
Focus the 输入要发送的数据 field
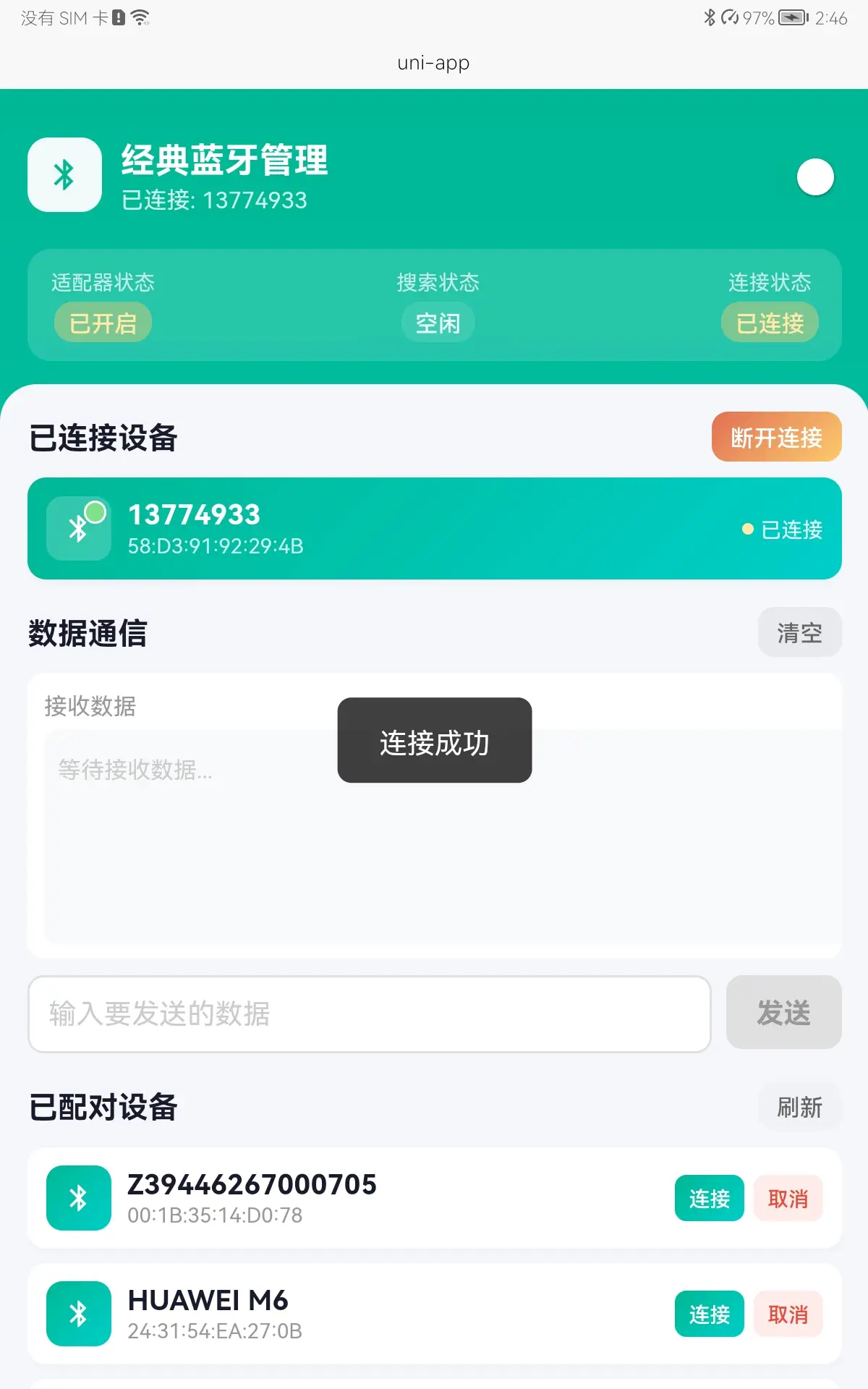click(x=369, y=1014)
